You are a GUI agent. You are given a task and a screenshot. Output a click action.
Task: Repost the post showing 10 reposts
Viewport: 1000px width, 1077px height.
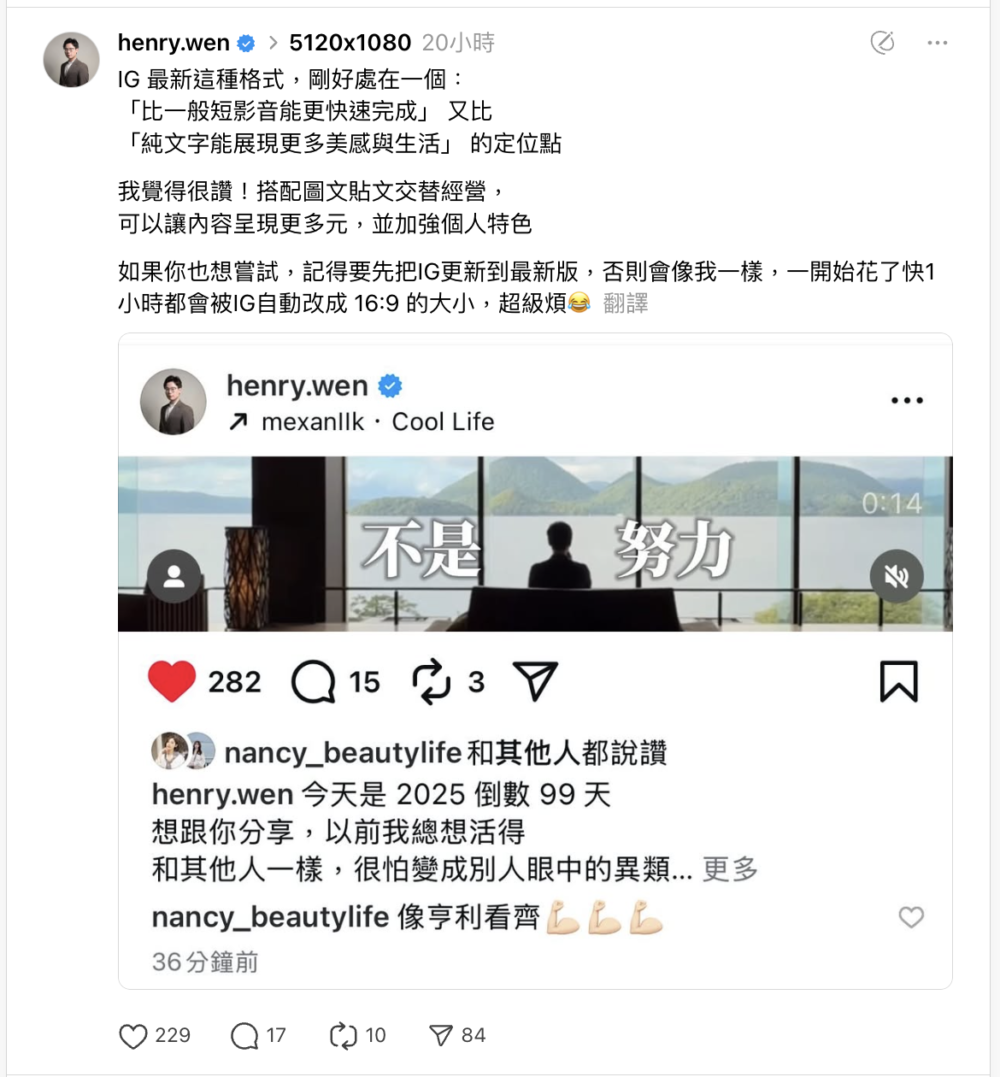click(343, 1036)
